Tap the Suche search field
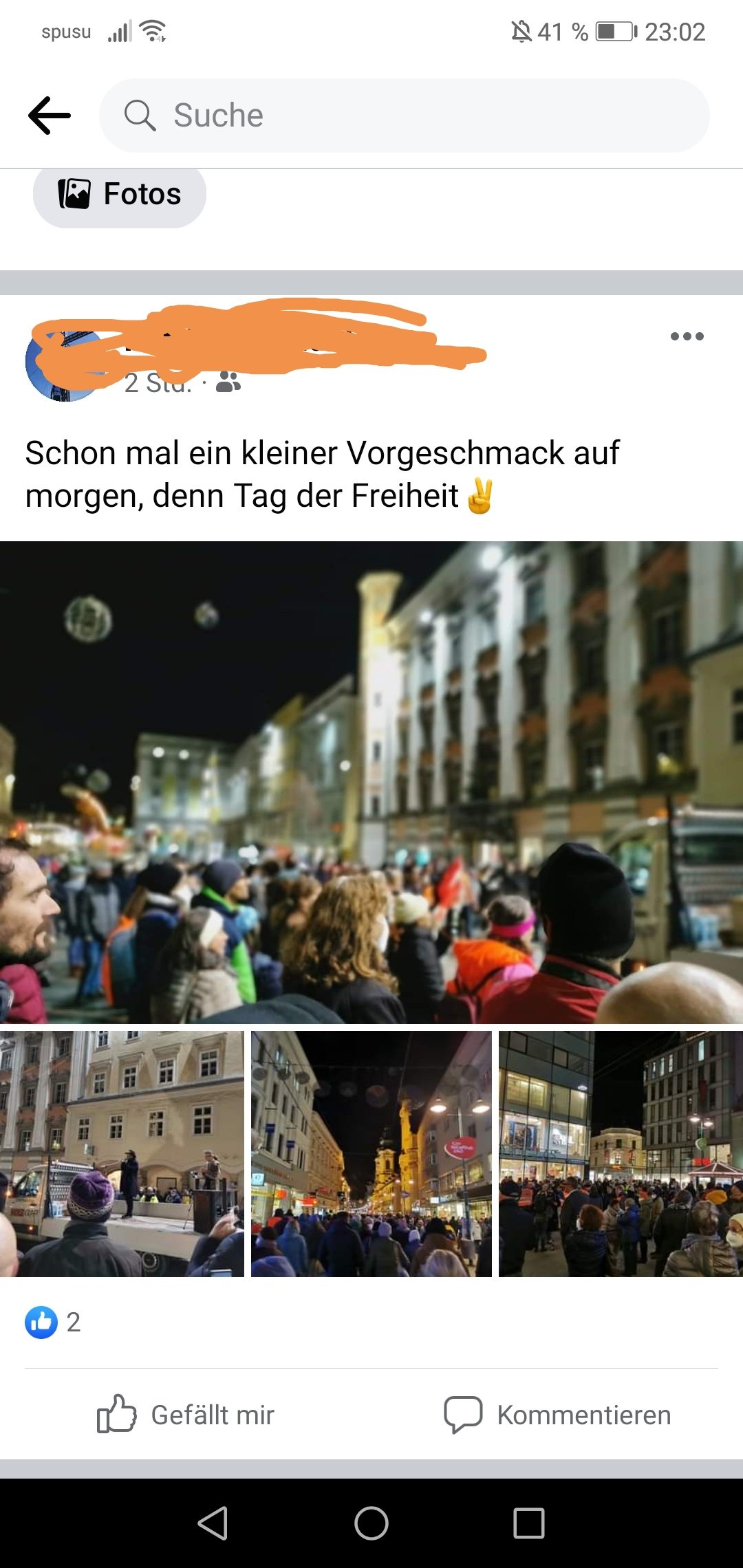743x1568 pixels. (405, 116)
